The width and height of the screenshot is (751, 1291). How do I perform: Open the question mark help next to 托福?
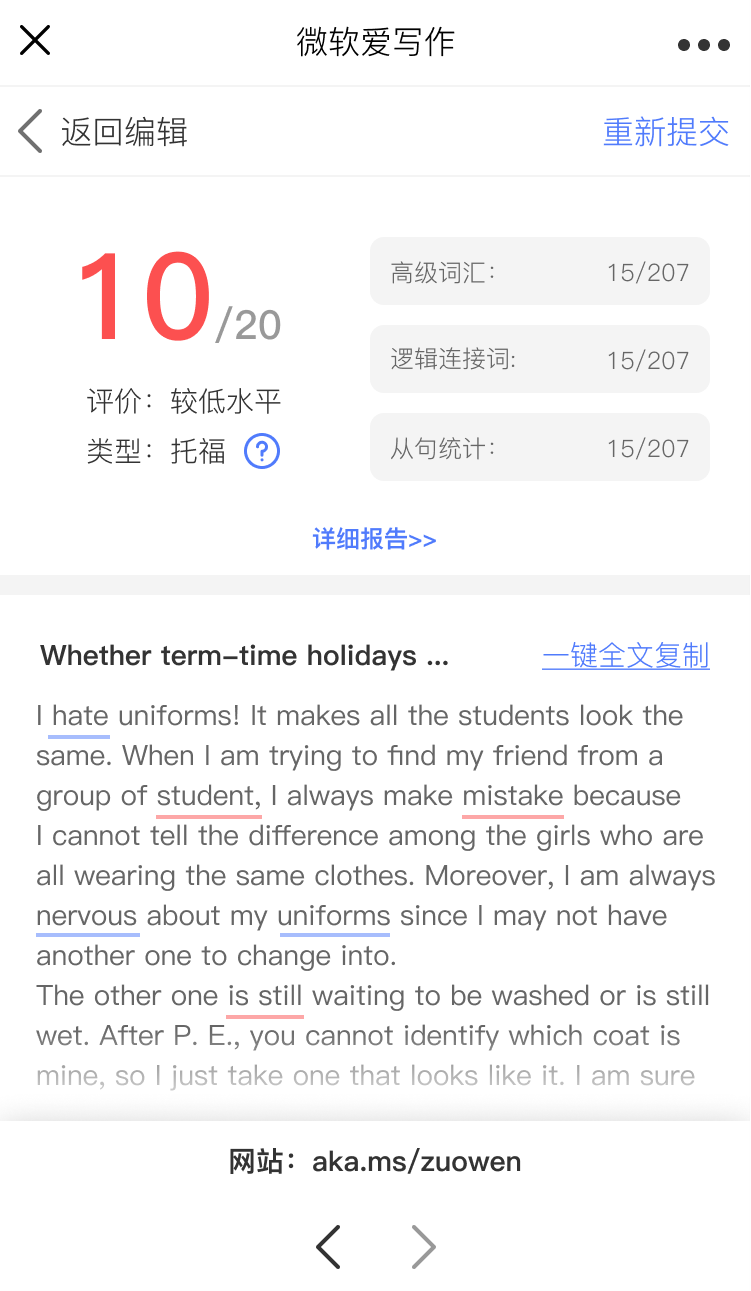click(262, 451)
